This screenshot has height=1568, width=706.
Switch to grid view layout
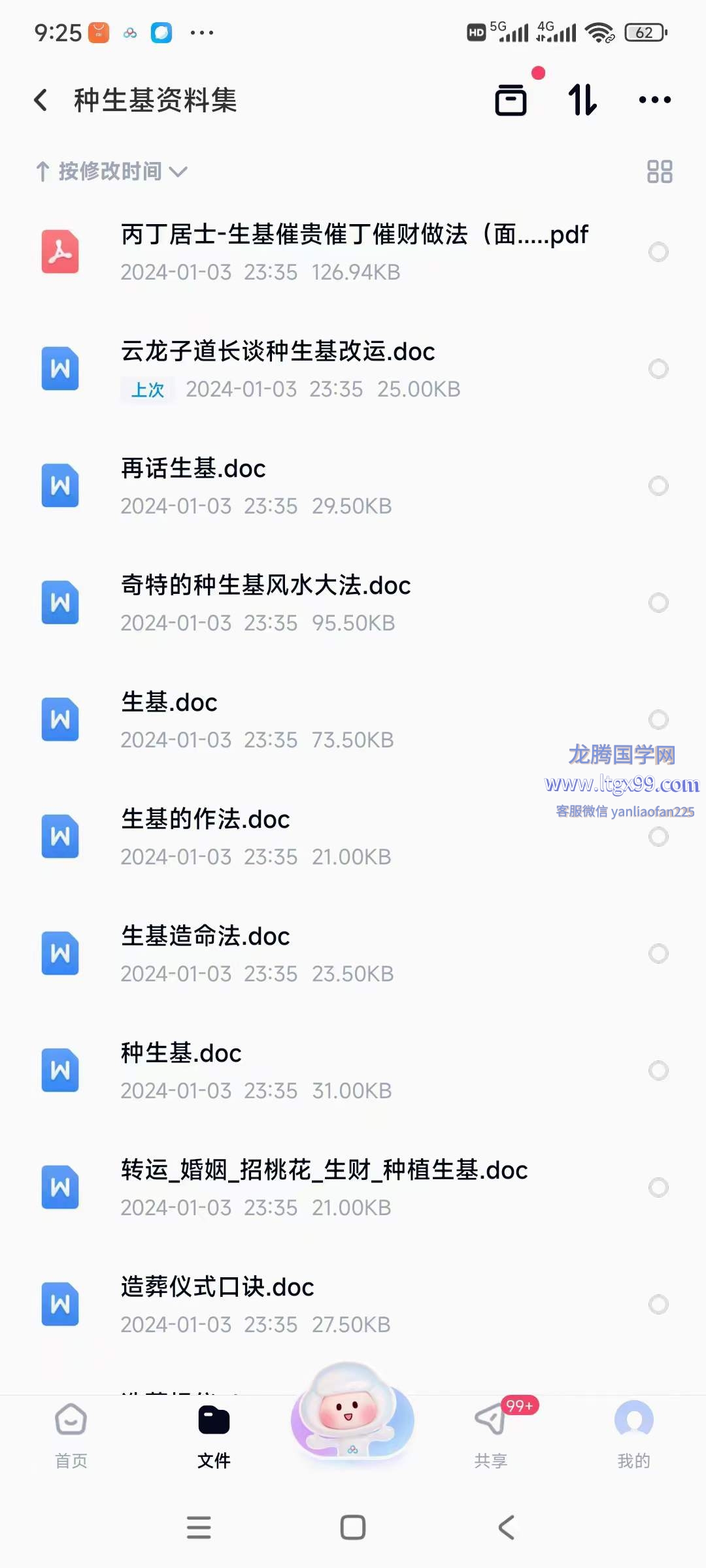(659, 171)
